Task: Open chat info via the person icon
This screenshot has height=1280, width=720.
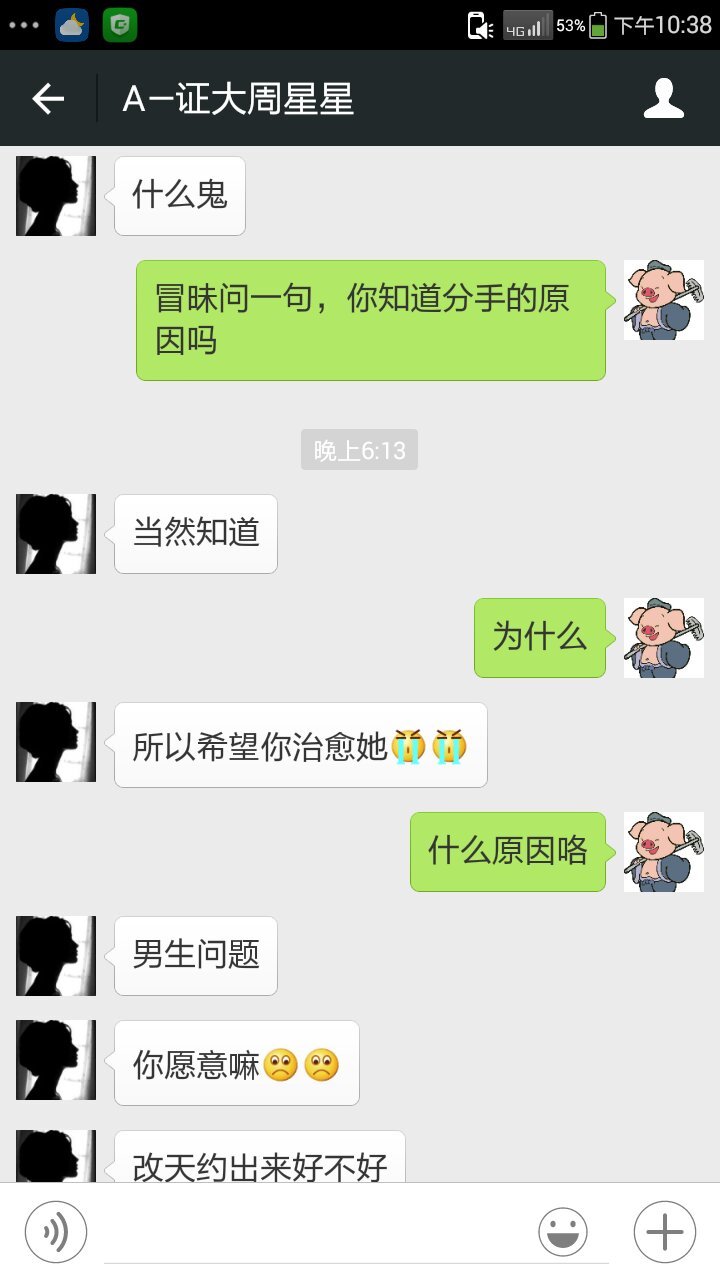Action: coord(663,99)
